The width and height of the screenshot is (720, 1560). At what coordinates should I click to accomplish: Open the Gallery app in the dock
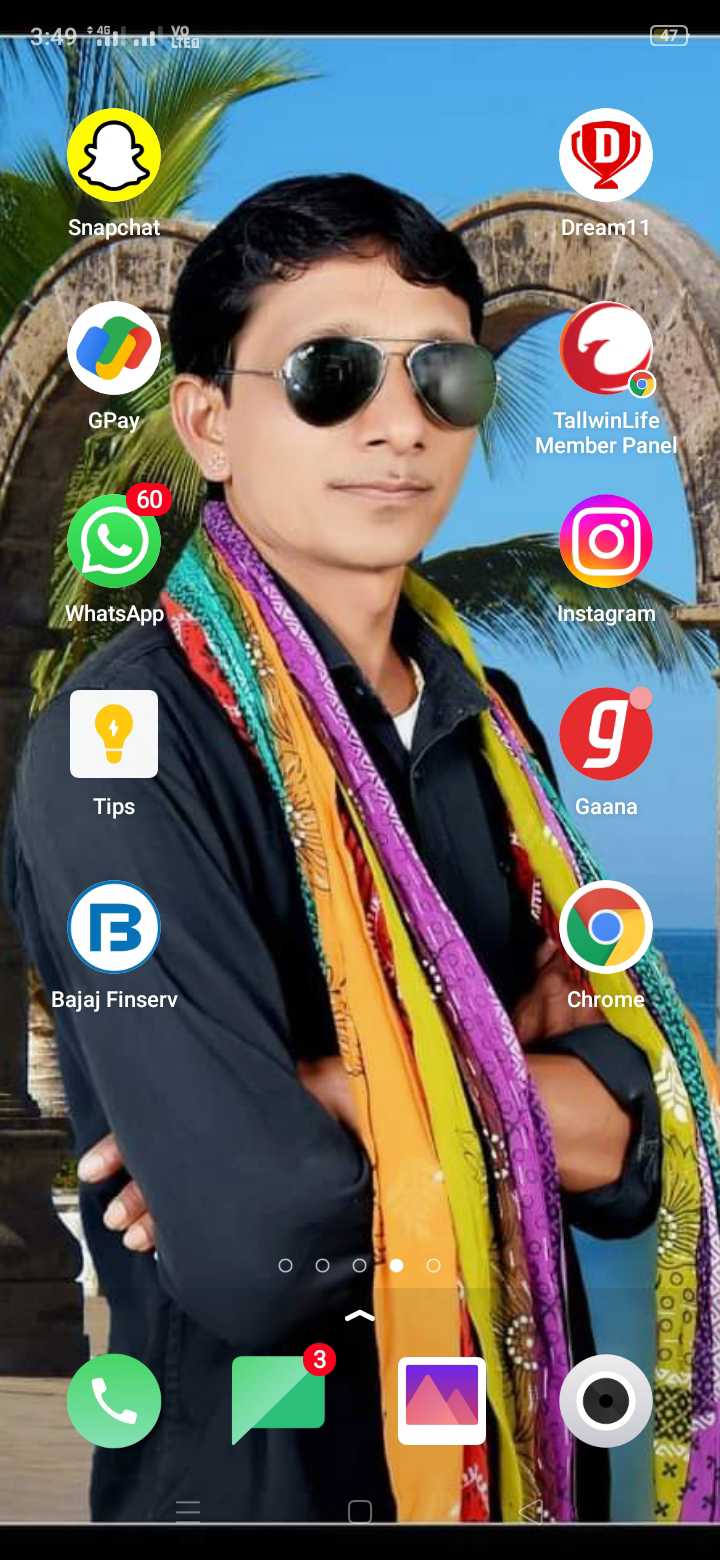442,1401
